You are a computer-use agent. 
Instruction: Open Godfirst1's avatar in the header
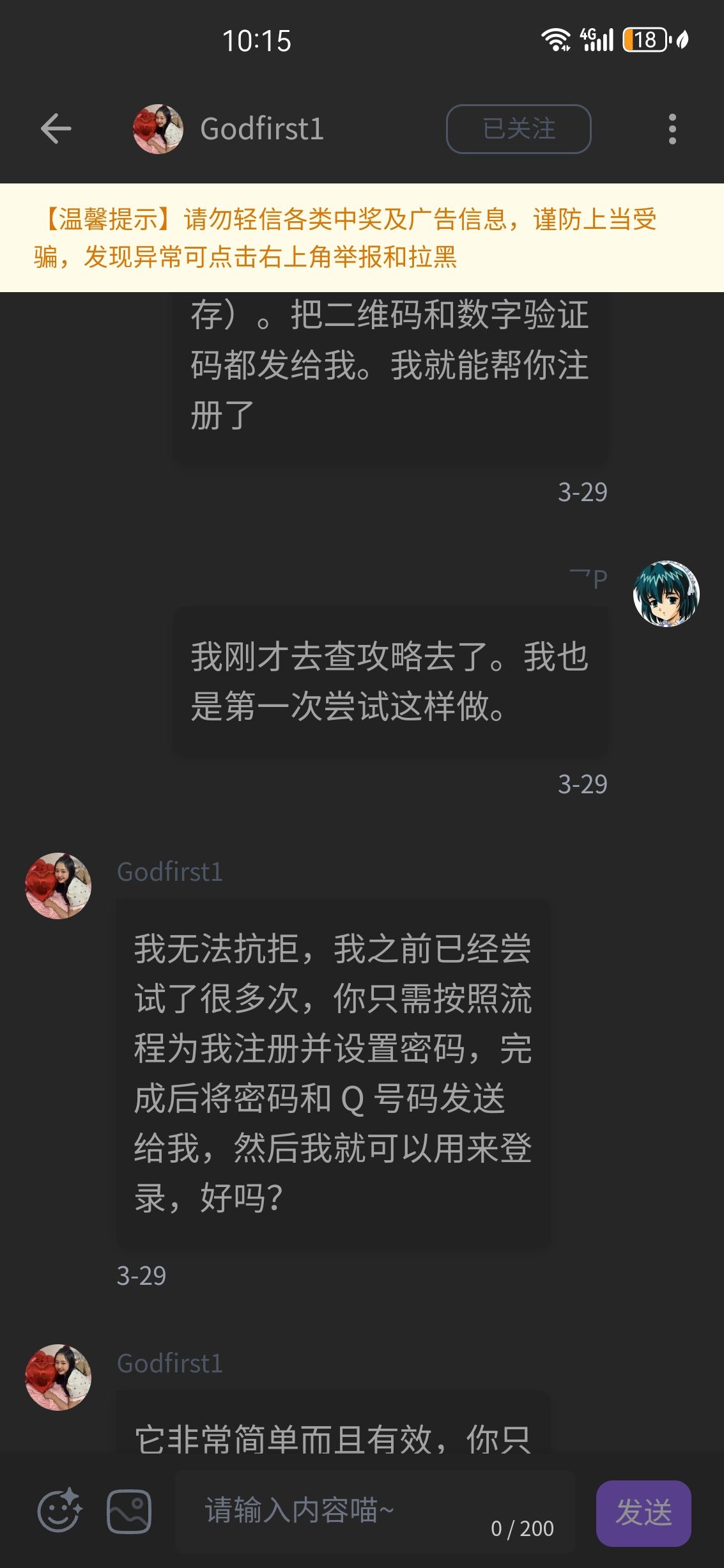[x=158, y=129]
